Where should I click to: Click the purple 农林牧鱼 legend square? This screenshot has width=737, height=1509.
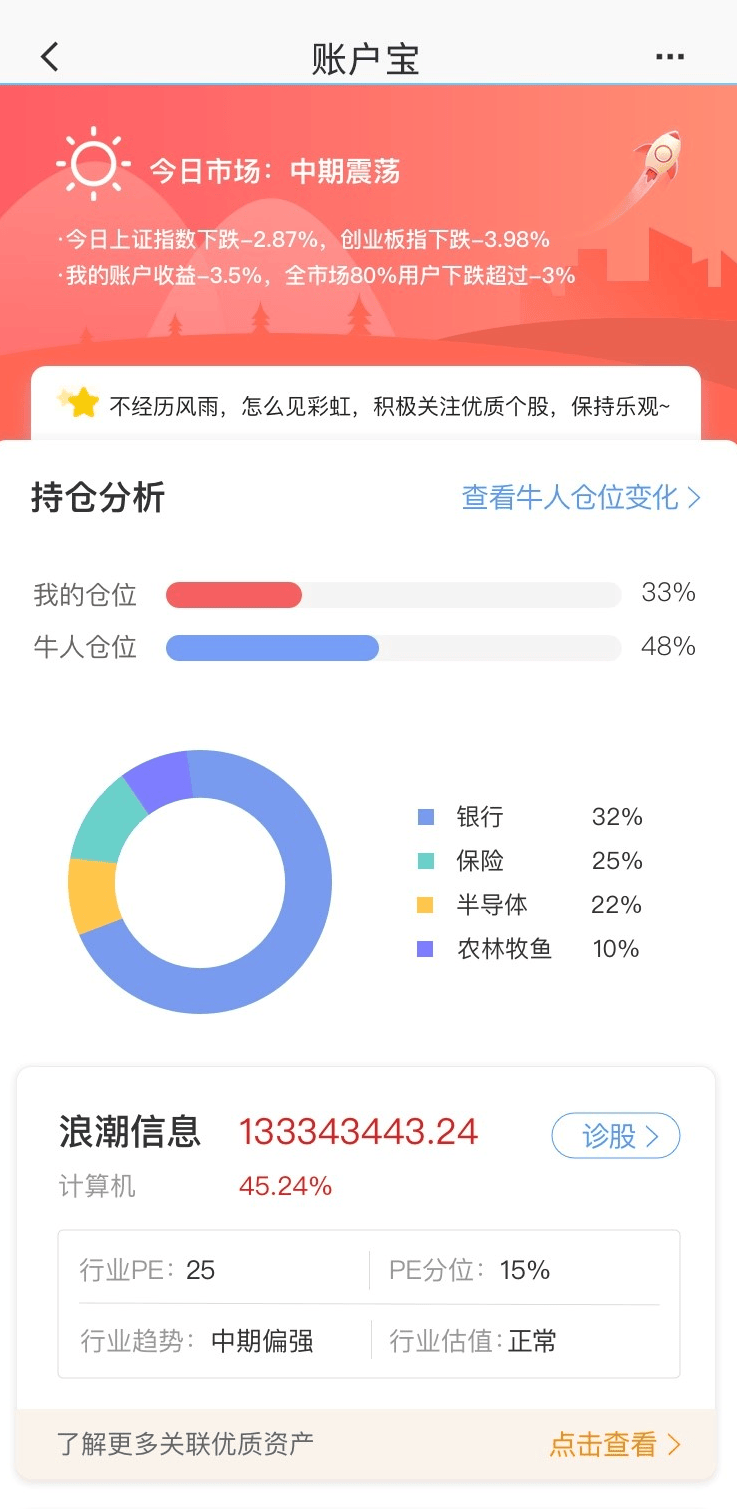(x=426, y=949)
